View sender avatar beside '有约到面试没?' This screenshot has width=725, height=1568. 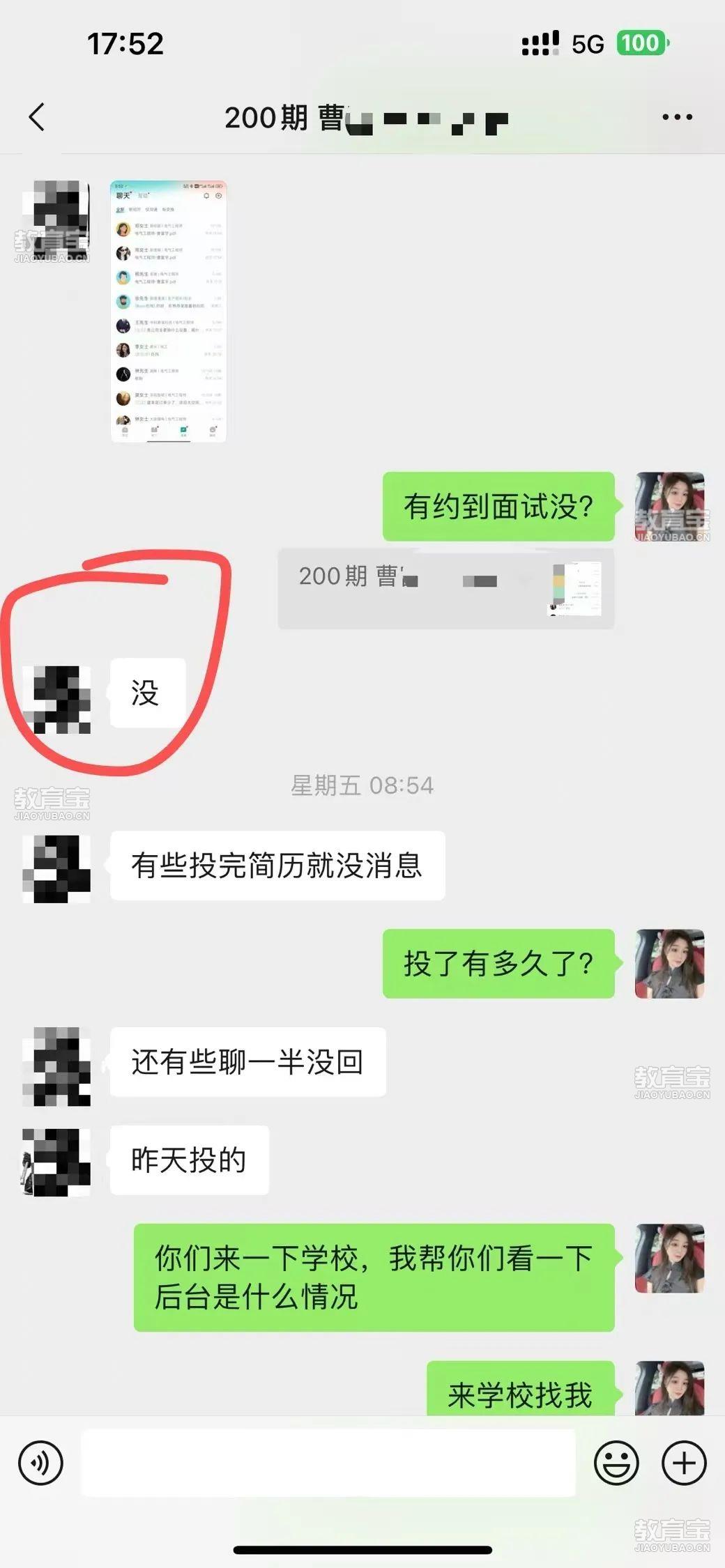tap(669, 507)
